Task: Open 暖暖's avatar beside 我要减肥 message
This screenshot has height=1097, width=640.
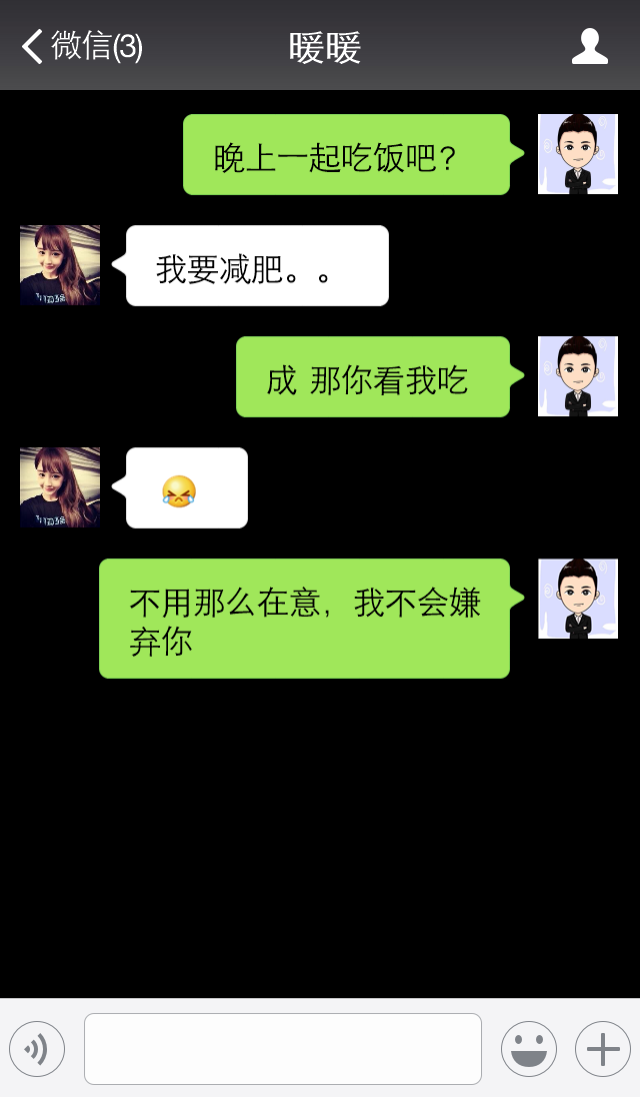Action: [x=60, y=265]
